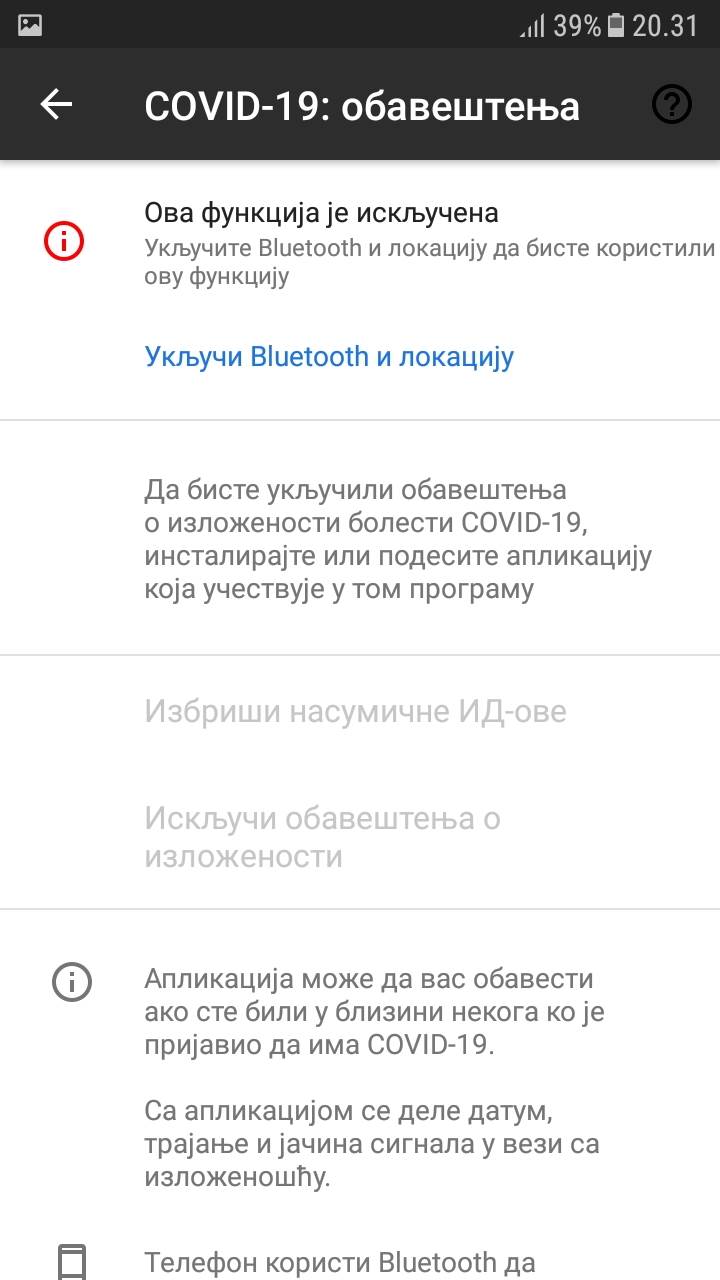The height and width of the screenshot is (1280, 720).
Task: Tap the Укључи Bluetooth и локацију link
Action: 329,357
